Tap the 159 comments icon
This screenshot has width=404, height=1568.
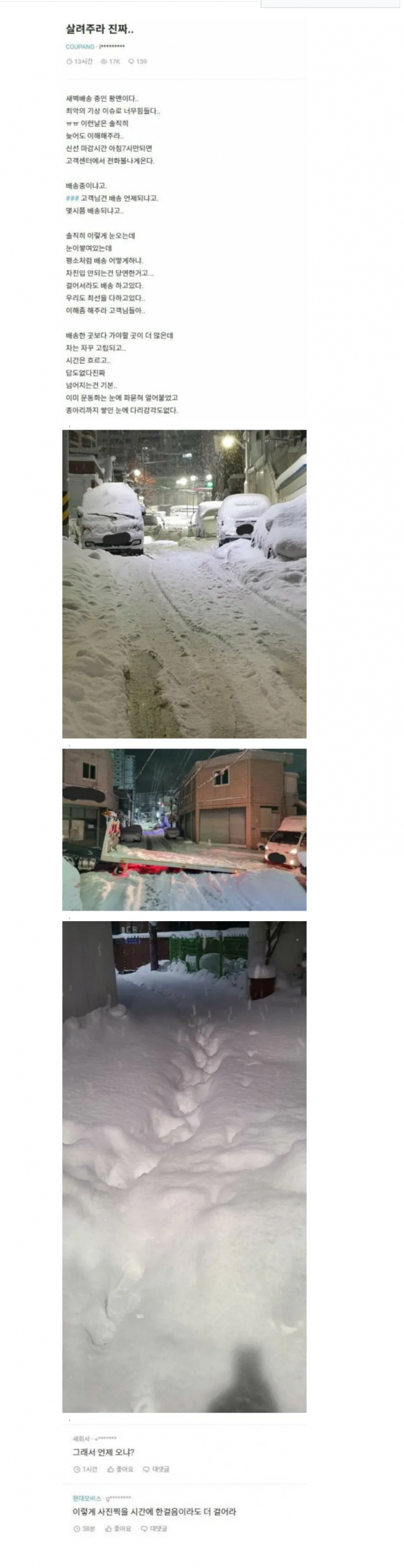point(131,62)
